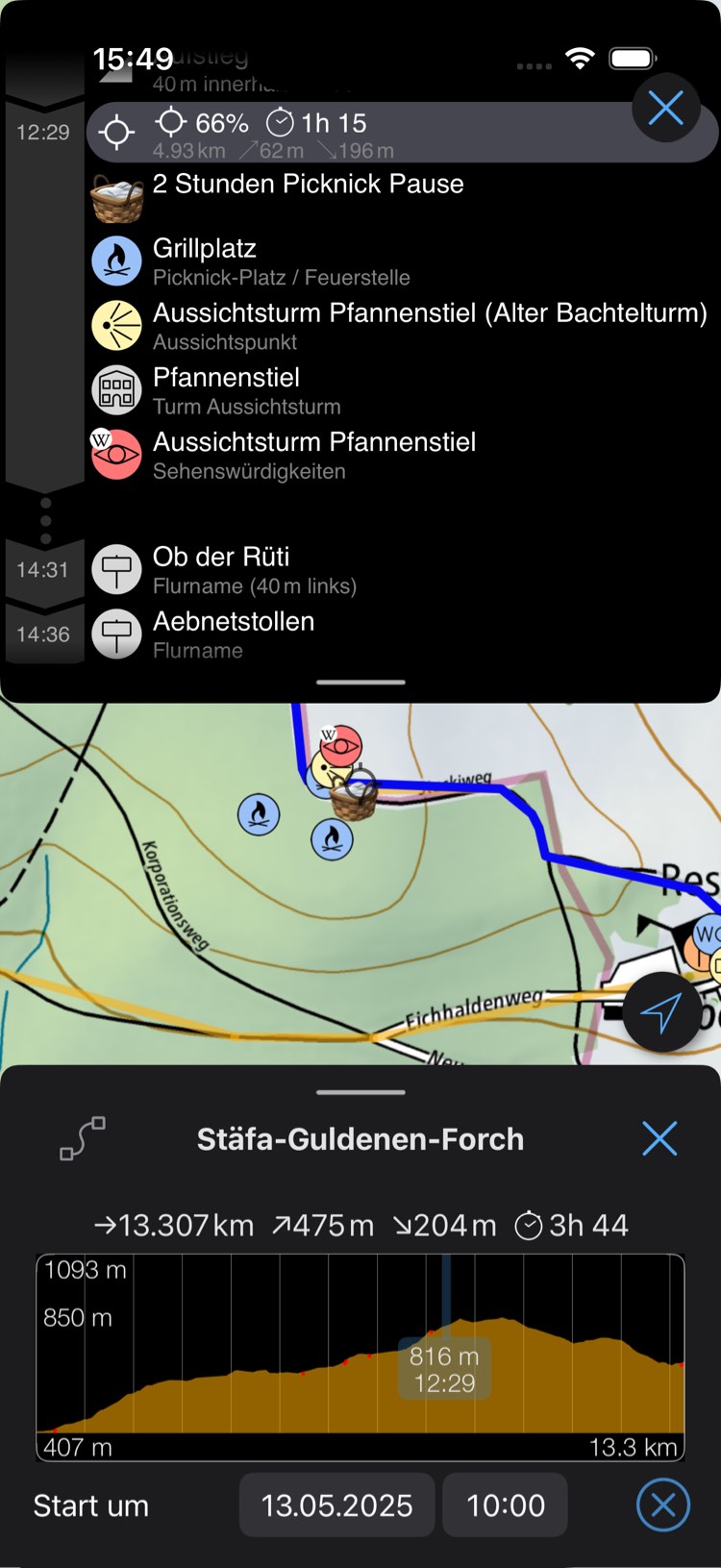Screen dimensions: 721x1568
Task: Change the start date 13.05.2025
Action: [x=336, y=1505]
